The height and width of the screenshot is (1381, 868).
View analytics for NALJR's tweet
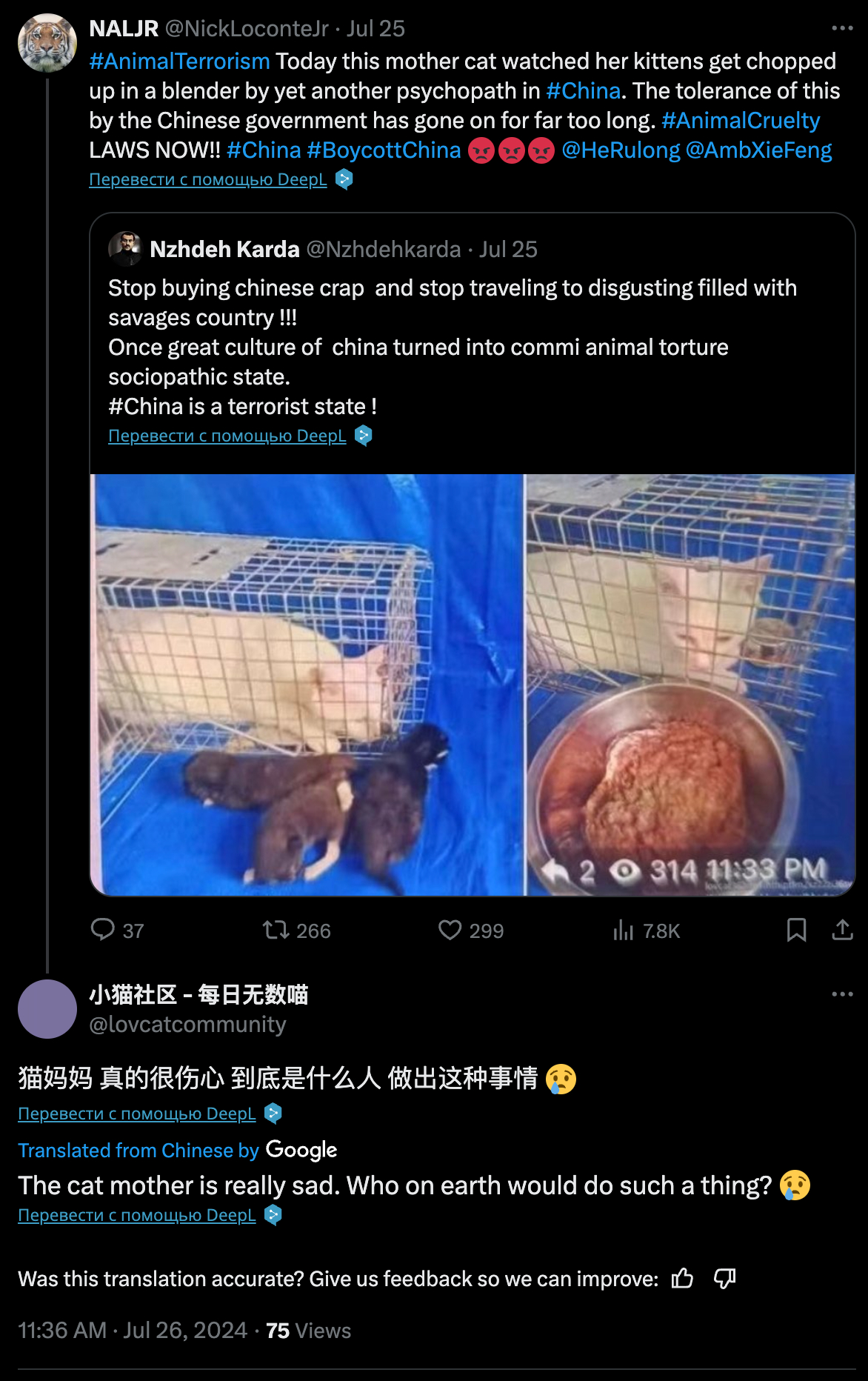pyautogui.click(x=624, y=930)
